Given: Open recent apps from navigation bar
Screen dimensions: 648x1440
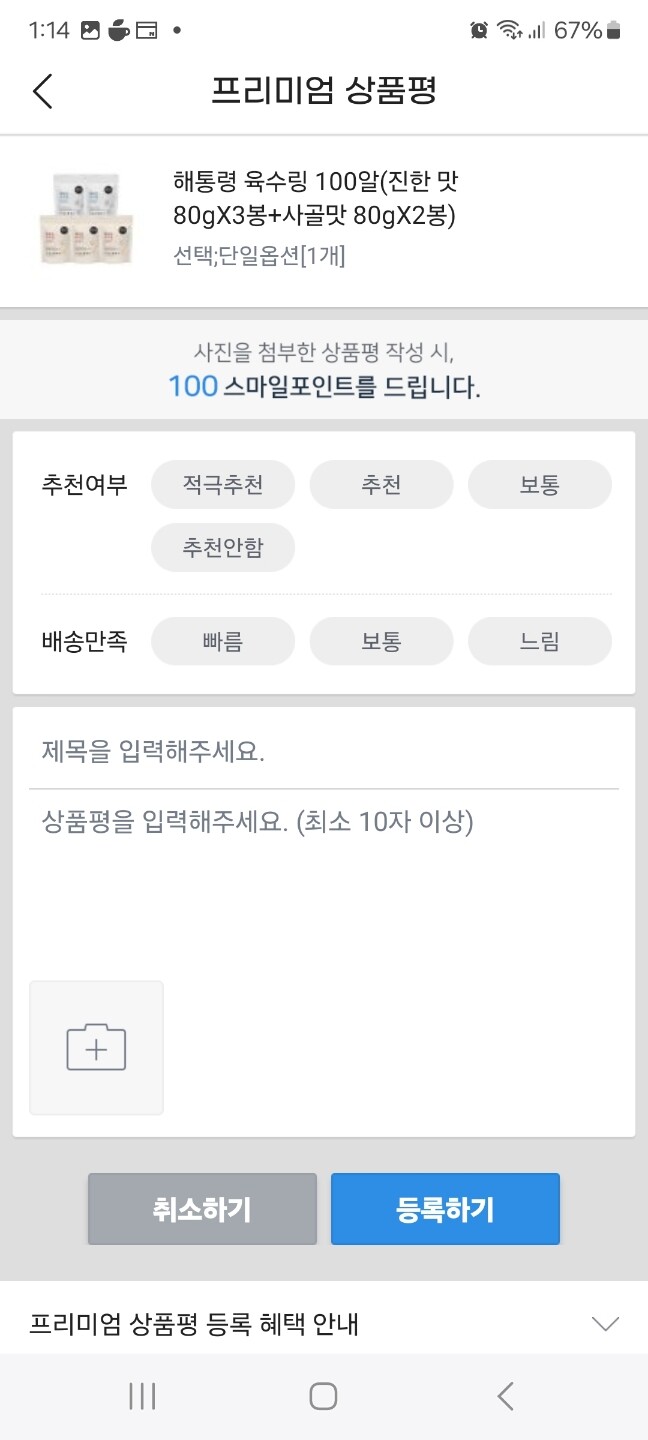Looking at the screenshot, I should pos(142,1396).
